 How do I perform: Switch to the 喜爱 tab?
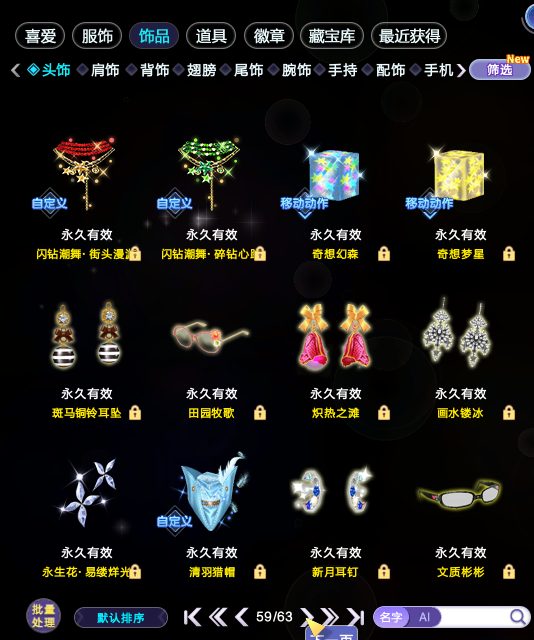pyautogui.click(x=40, y=36)
